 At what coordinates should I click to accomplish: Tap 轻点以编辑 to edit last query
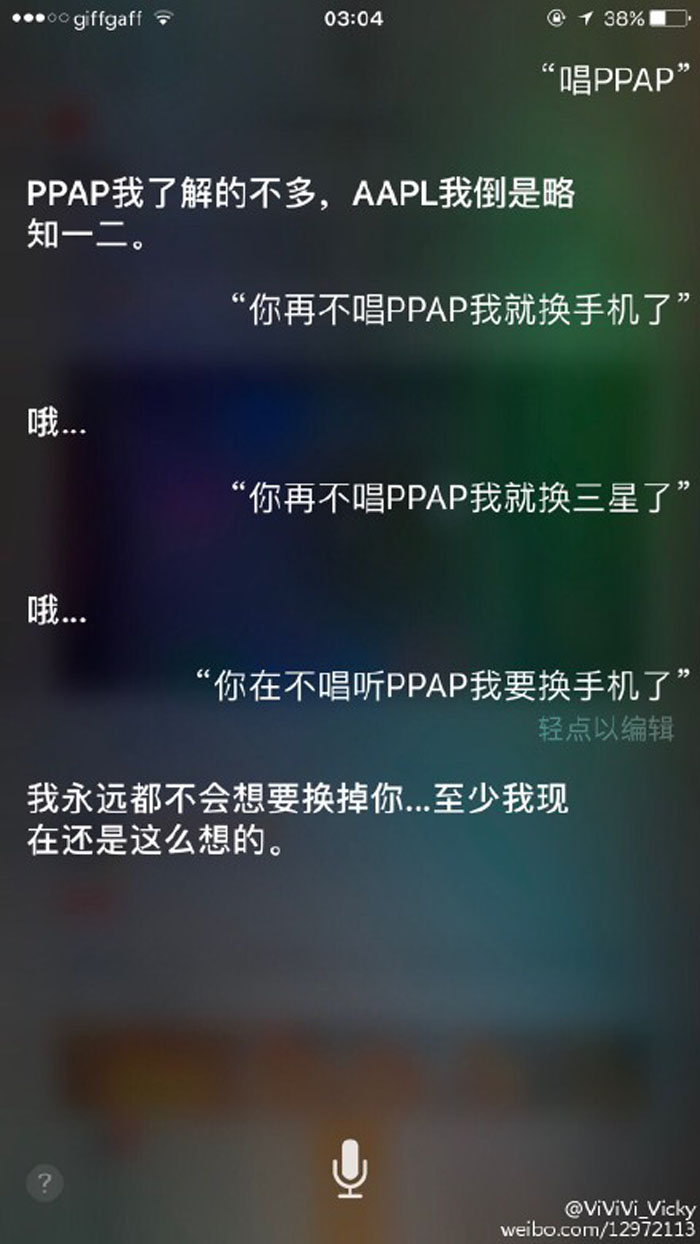tap(606, 729)
